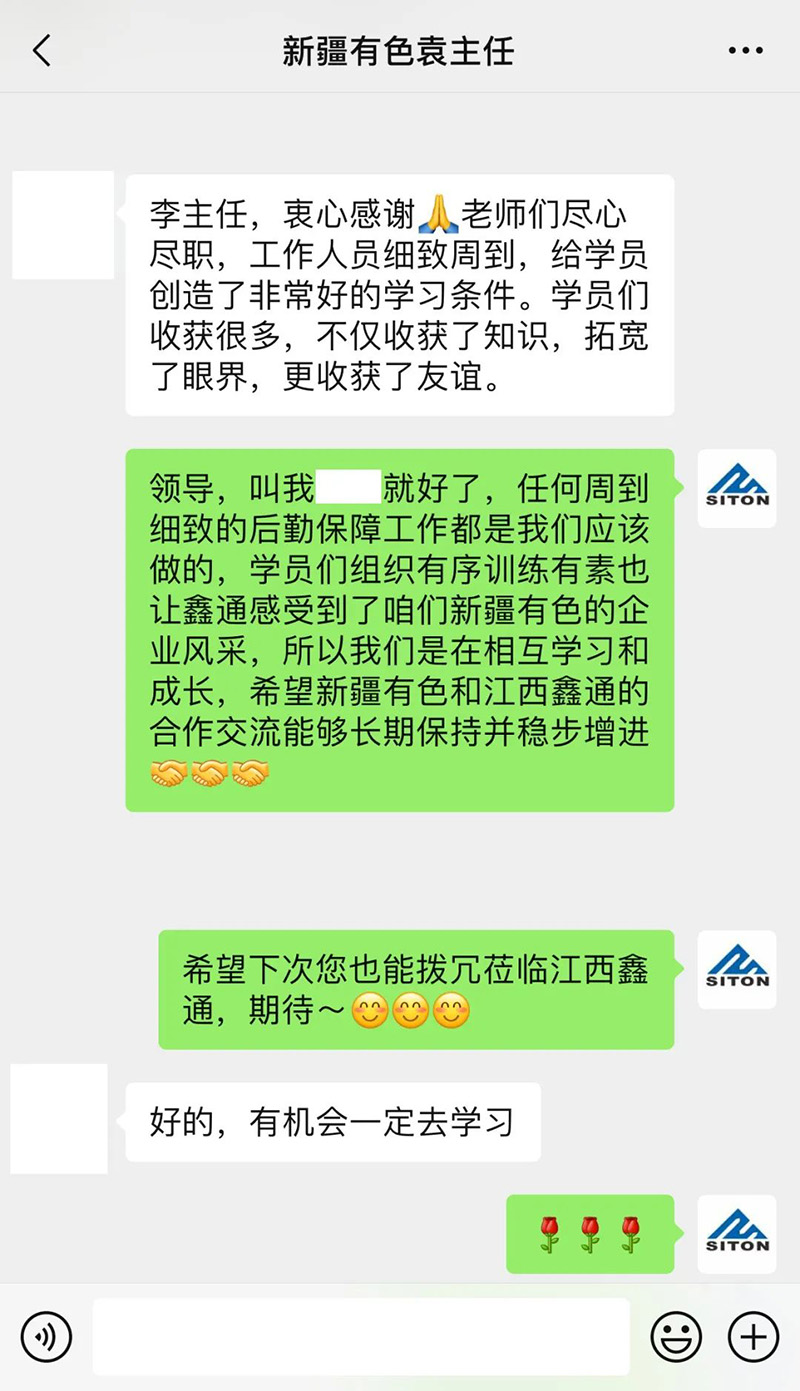Image resolution: width=800 pixels, height=1391 pixels.
Task: Tap the contact avatar beside 好的，有机会一定去学习
Action: [x=59, y=1119]
